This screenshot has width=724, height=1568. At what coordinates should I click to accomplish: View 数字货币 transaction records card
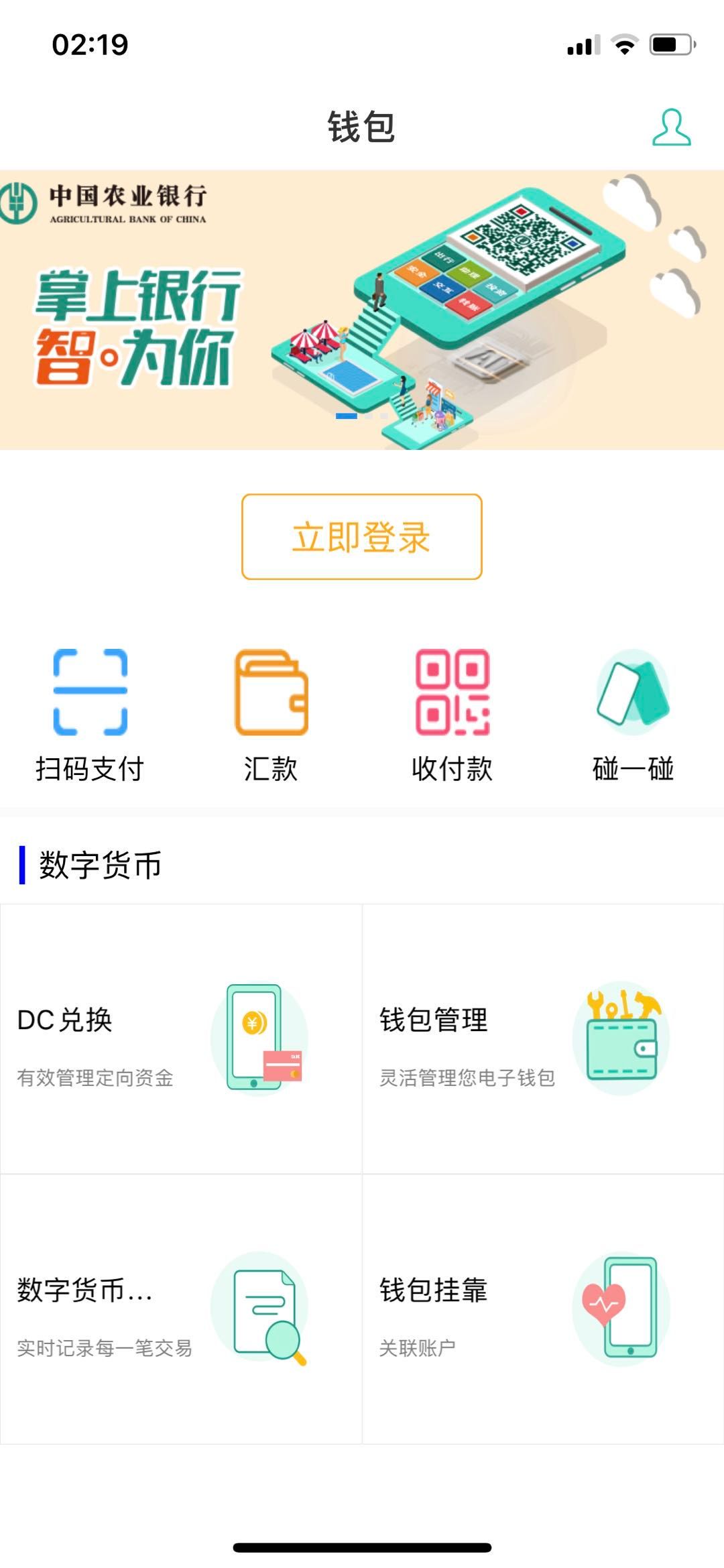pyautogui.click(x=181, y=1309)
